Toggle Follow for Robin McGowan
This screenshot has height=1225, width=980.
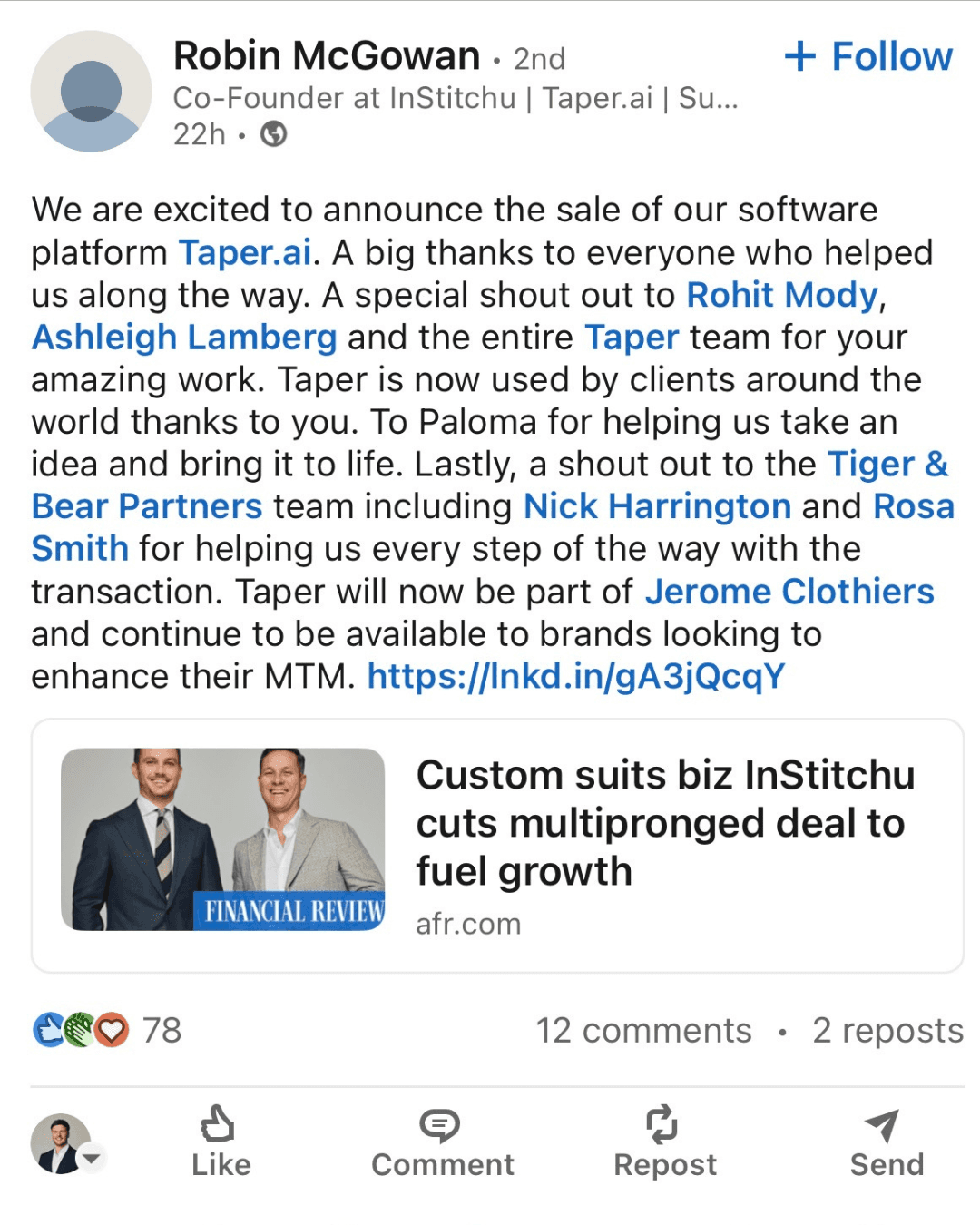pyautogui.click(x=867, y=56)
